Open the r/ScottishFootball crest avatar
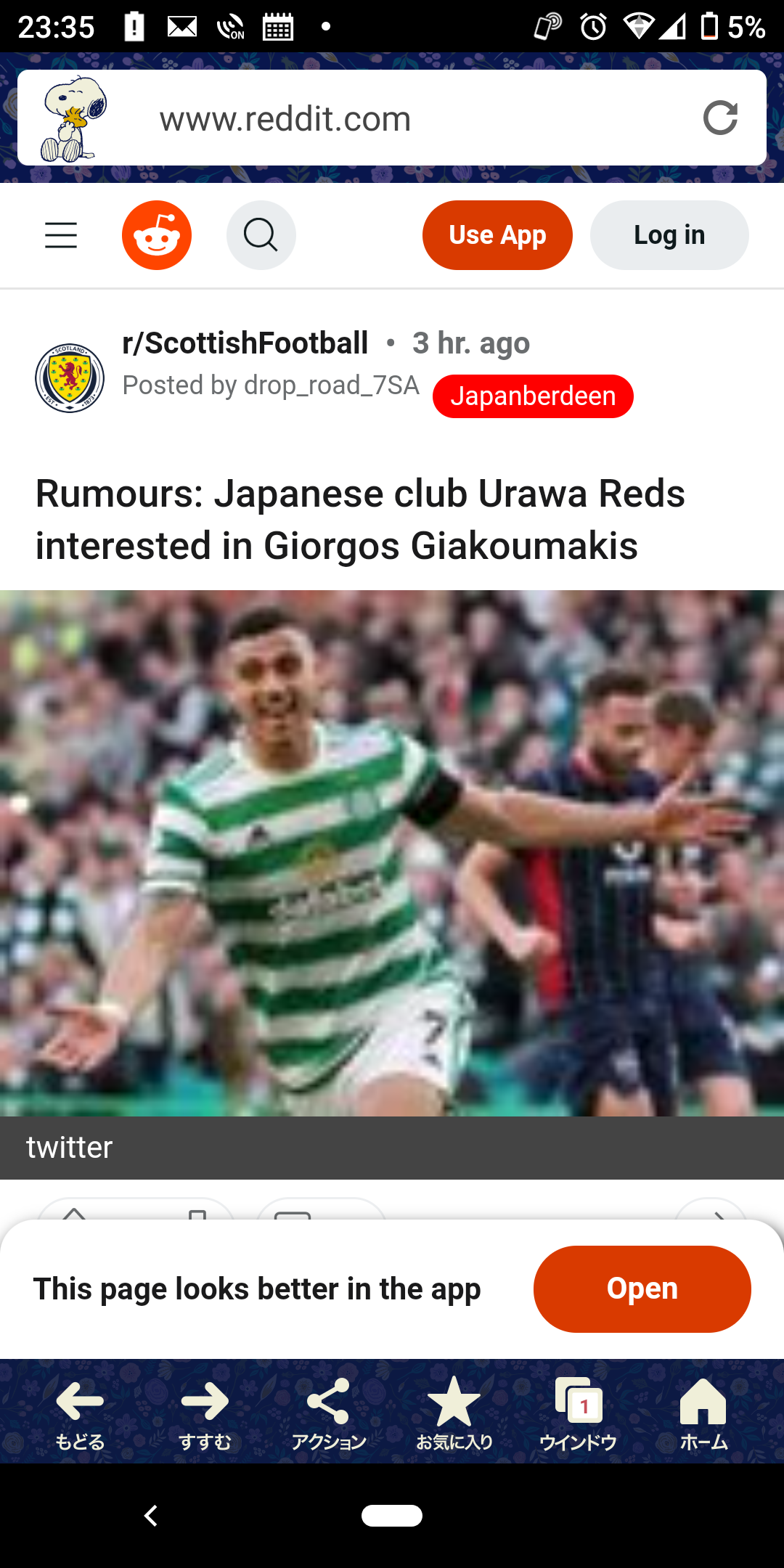The height and width of the screenshot is (1568, 784). (70, 378)
